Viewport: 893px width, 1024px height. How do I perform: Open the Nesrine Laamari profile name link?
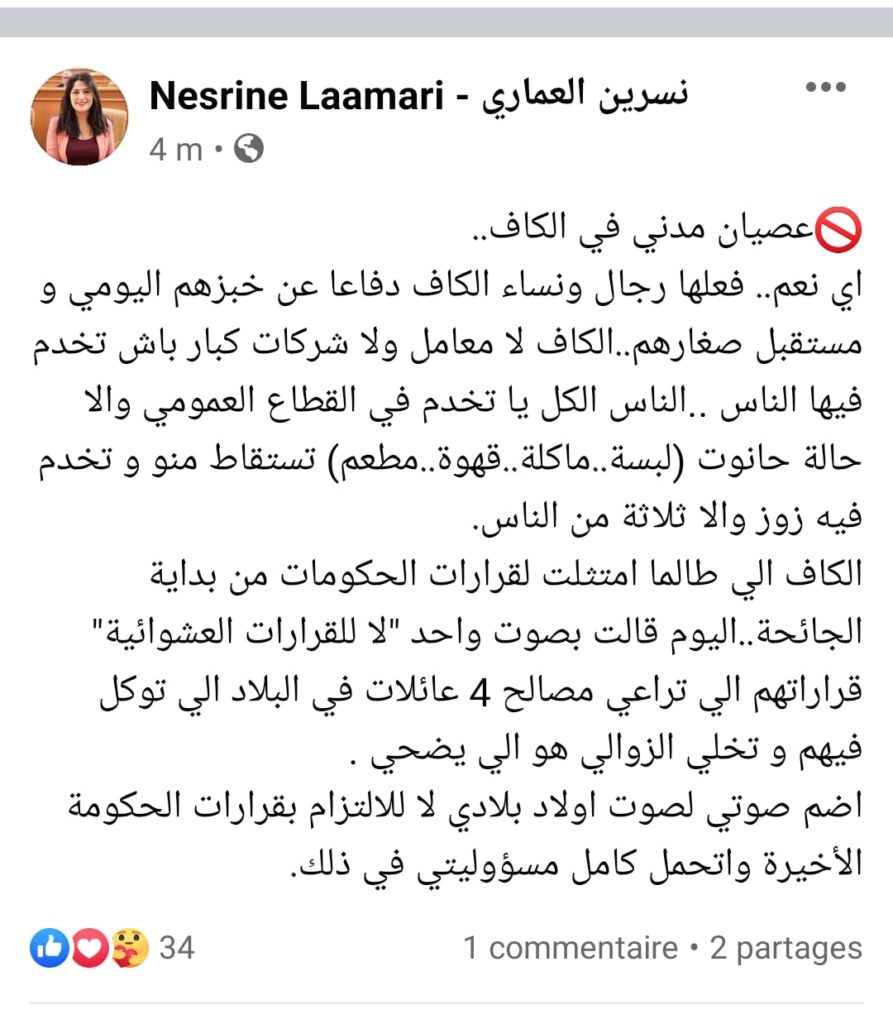418,97
